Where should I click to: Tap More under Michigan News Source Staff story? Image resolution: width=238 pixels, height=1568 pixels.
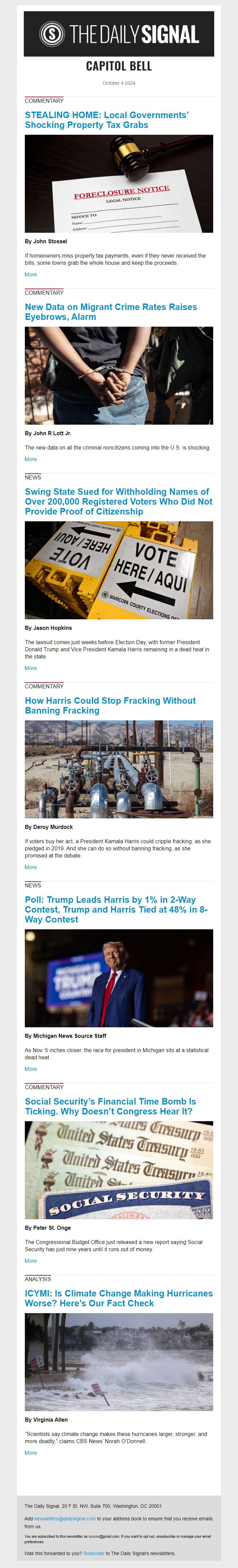coord(31,1068)
